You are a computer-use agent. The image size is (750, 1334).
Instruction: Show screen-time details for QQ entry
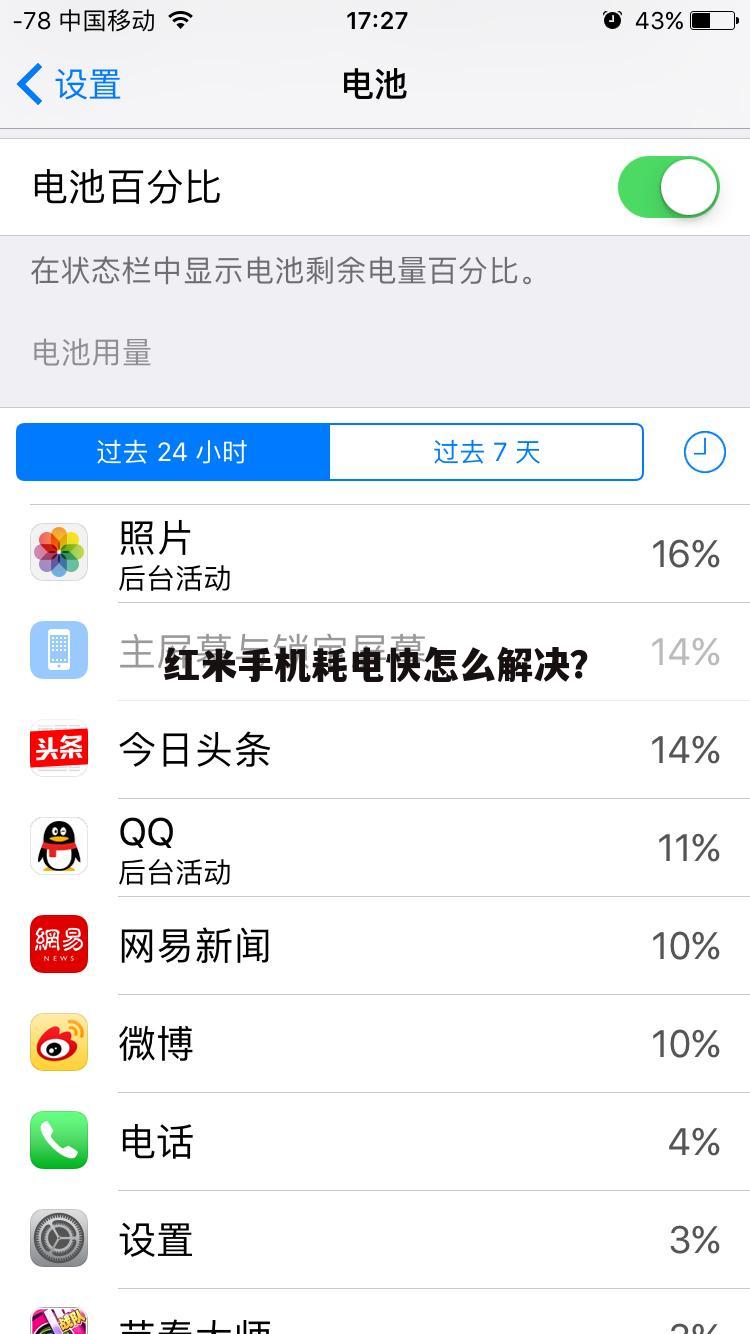click(375, 846)
